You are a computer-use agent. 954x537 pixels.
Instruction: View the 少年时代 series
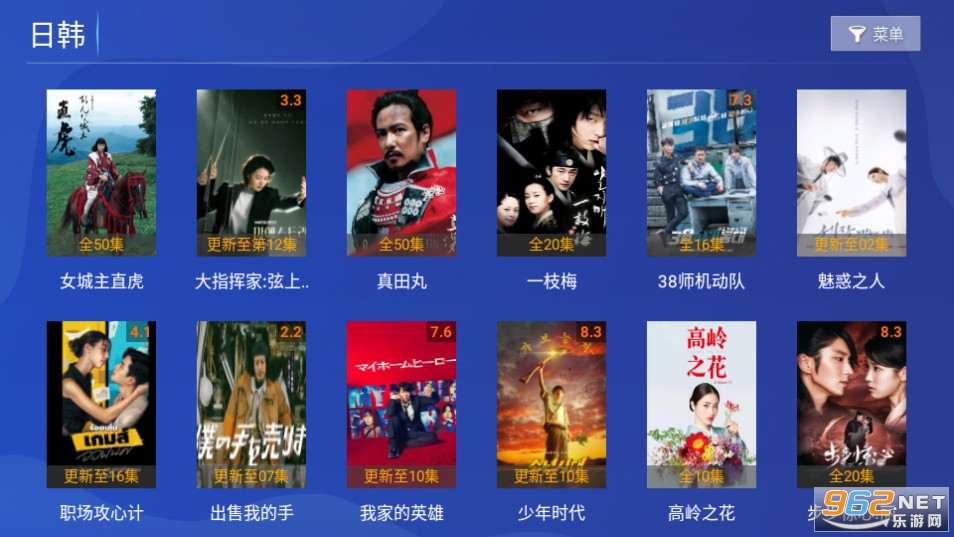click(x=551, y=404)
